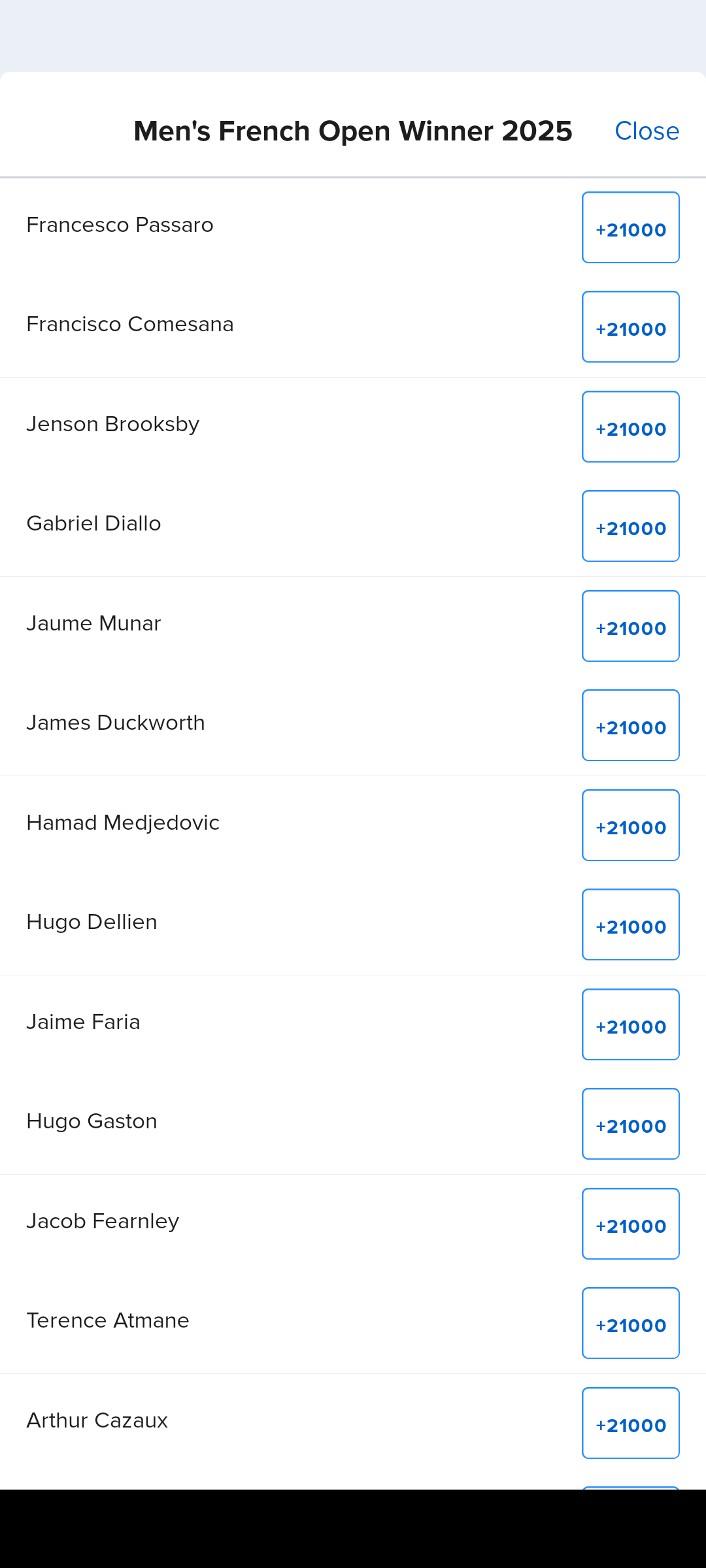Tap the +21000 odds for Jaume Munar

point(630,627)
